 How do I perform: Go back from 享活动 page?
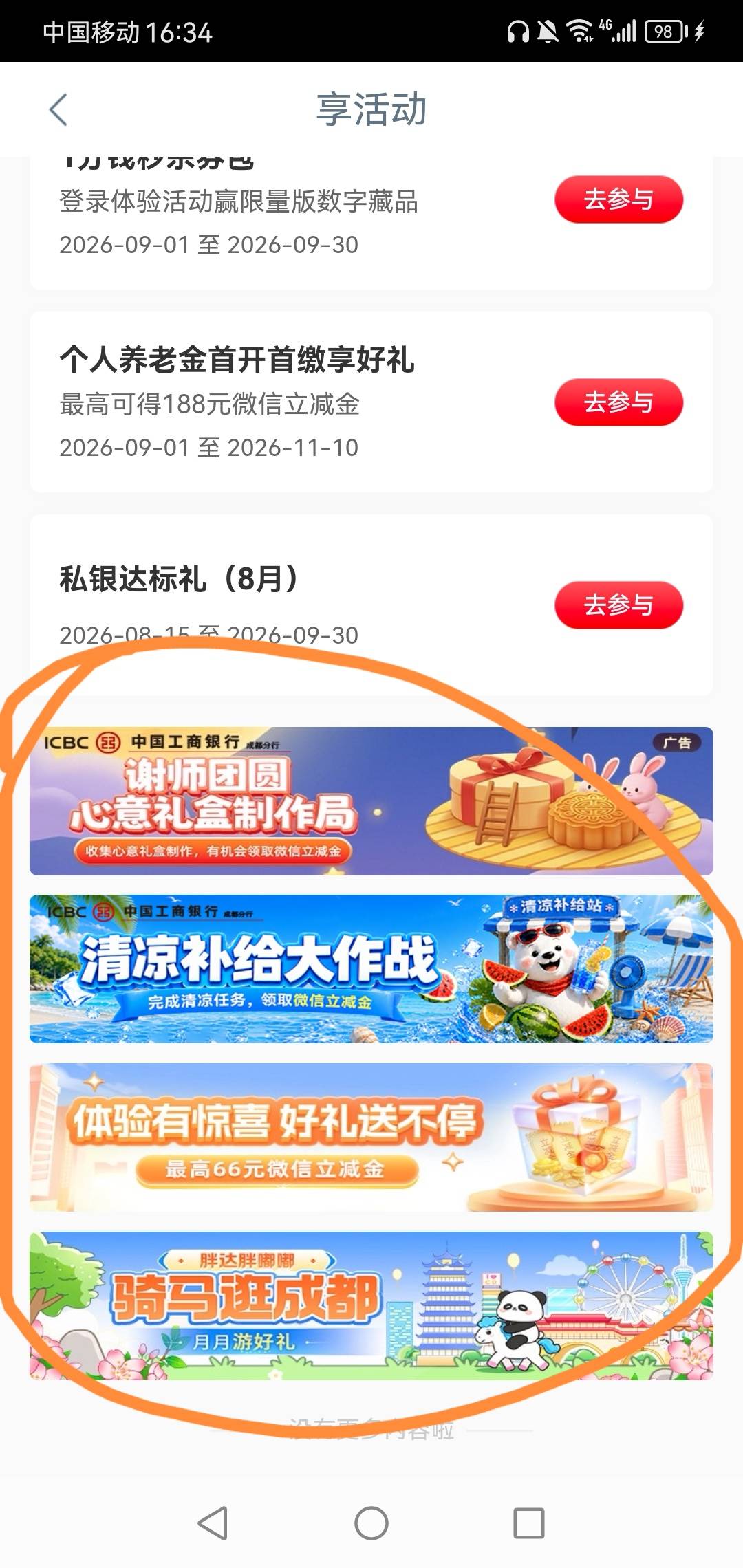[58, 110]
